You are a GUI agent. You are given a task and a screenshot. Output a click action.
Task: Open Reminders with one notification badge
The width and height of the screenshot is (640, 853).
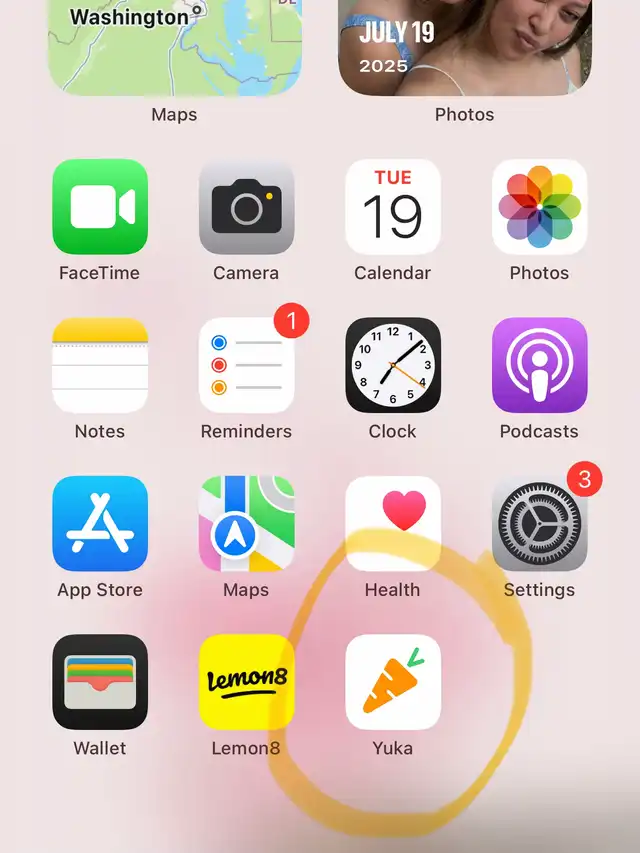click(x=246, y=365)
